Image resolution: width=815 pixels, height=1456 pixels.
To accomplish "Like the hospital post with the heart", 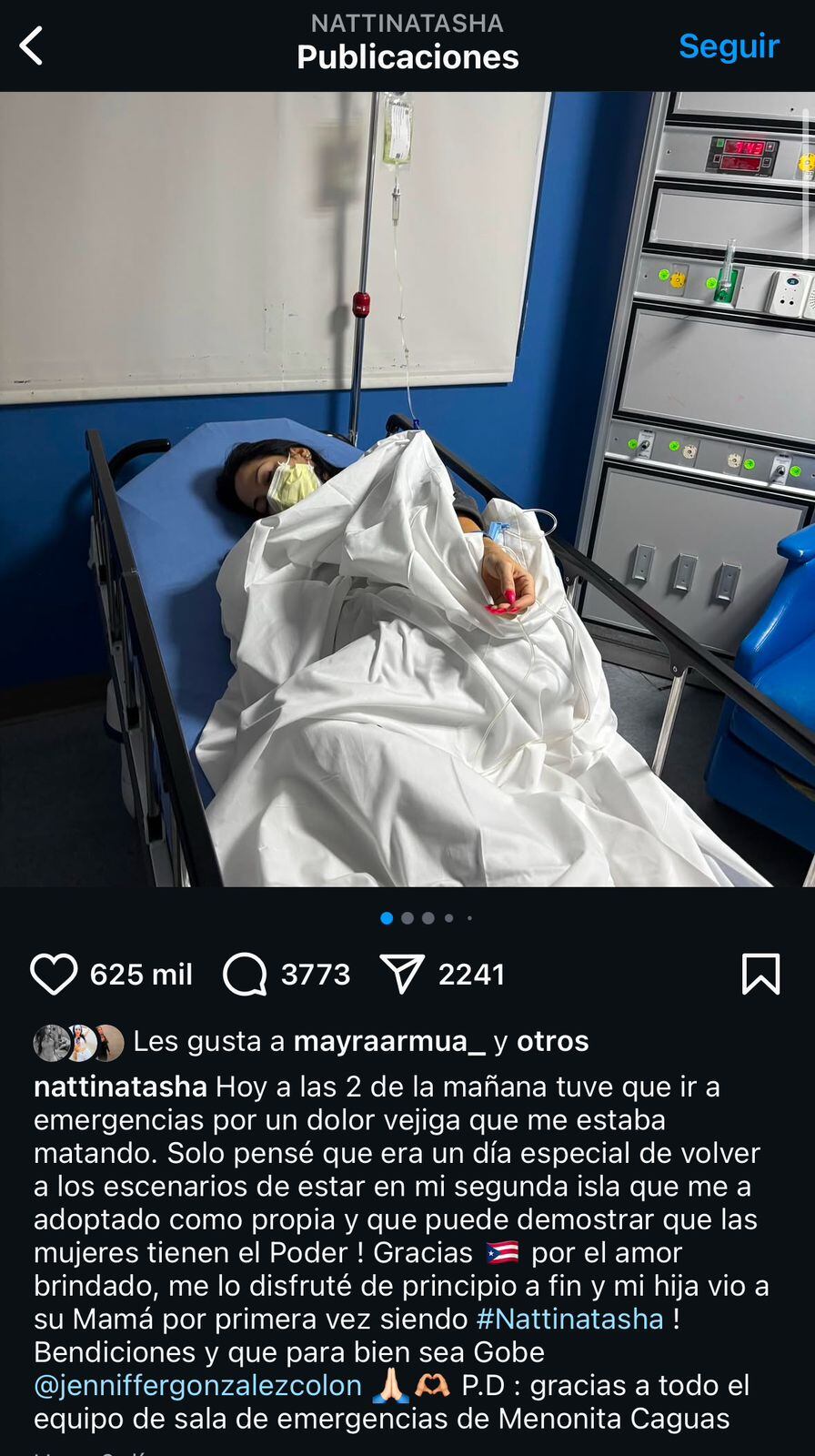I will click(x=54, y=974).
